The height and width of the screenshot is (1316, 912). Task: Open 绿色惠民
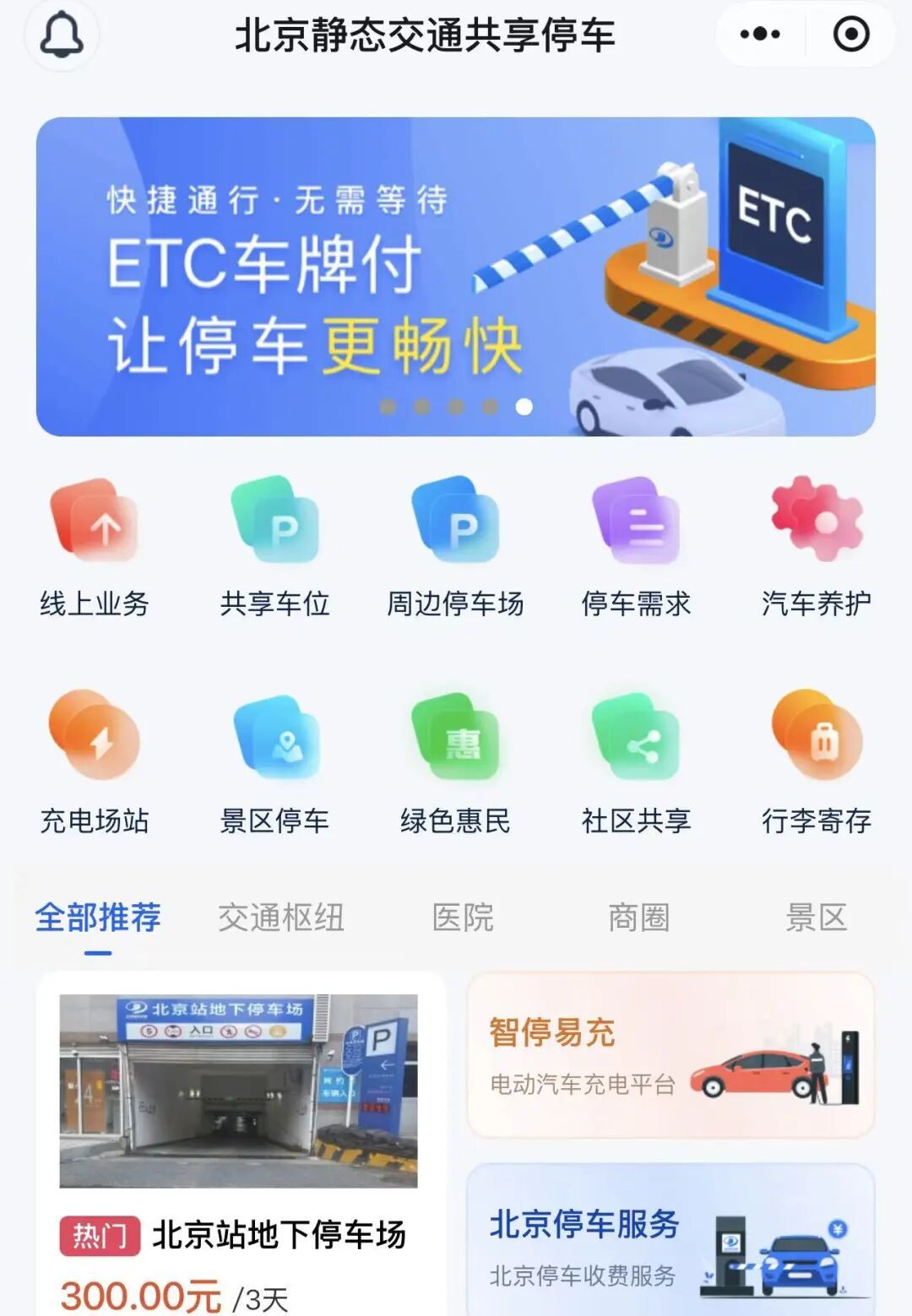[455, 761]
